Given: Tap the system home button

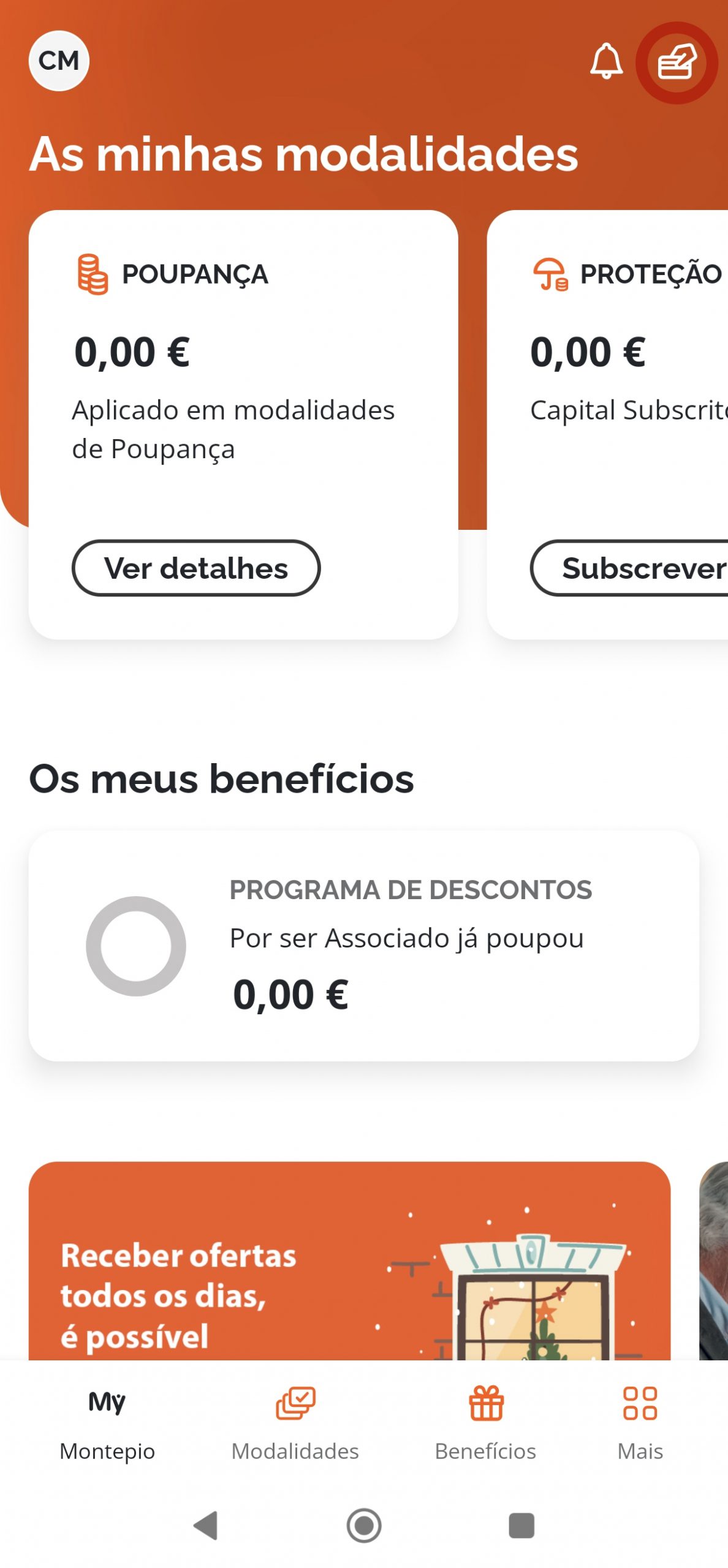Looking at the screenshot, I should tap(364, 1525).
